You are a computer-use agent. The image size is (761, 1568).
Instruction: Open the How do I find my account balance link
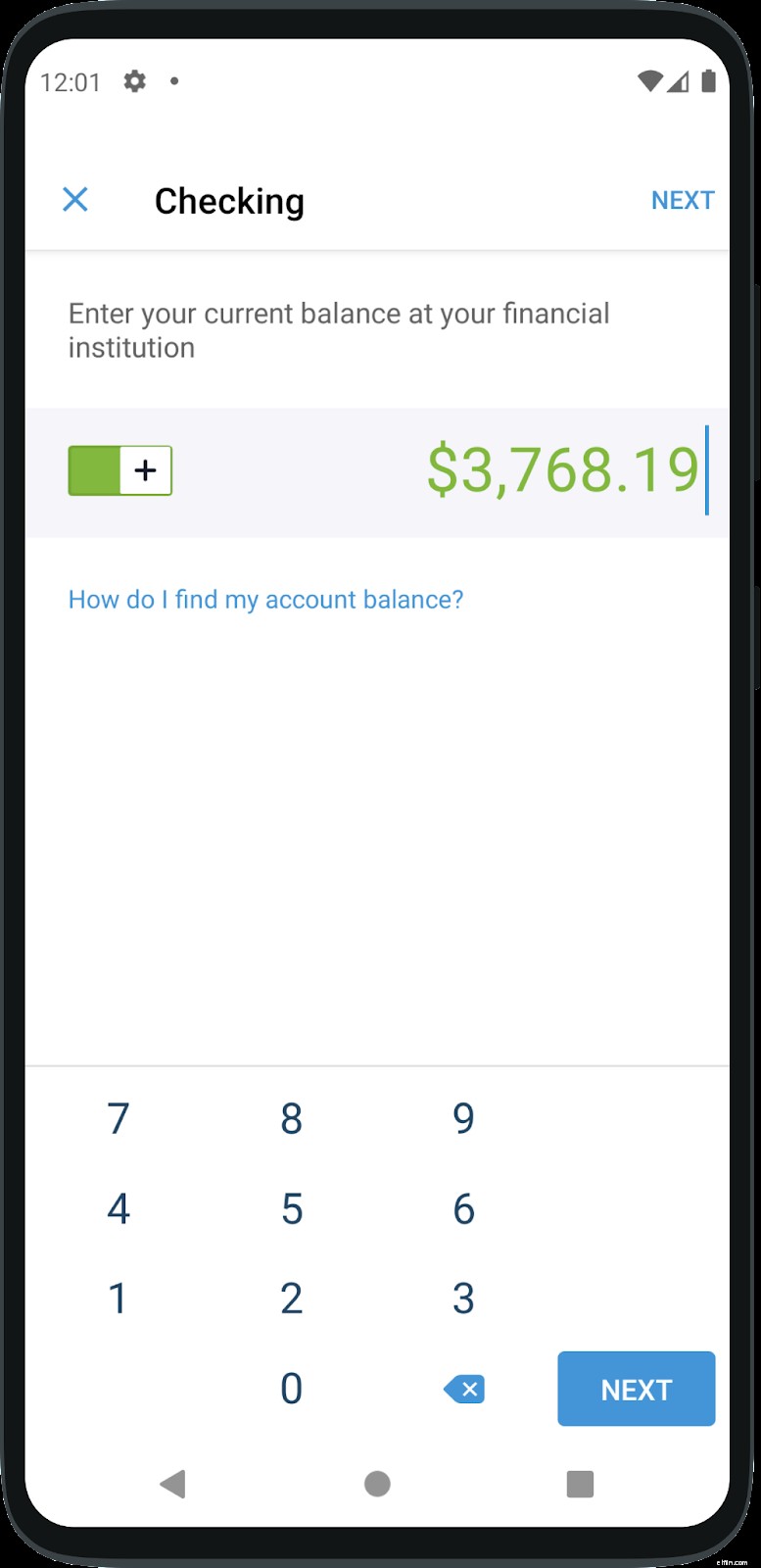tap(265, 599)
